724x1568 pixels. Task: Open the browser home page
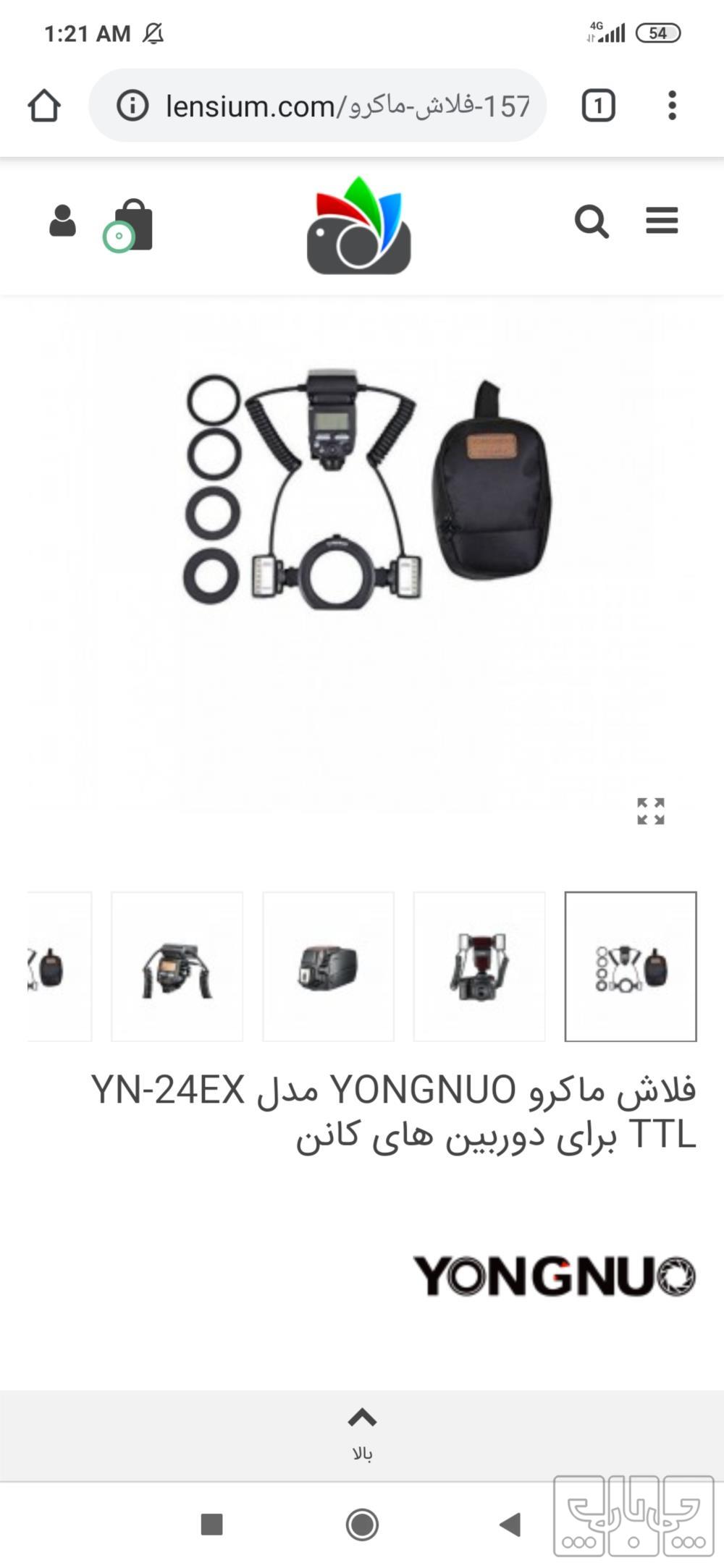[44, 106]
